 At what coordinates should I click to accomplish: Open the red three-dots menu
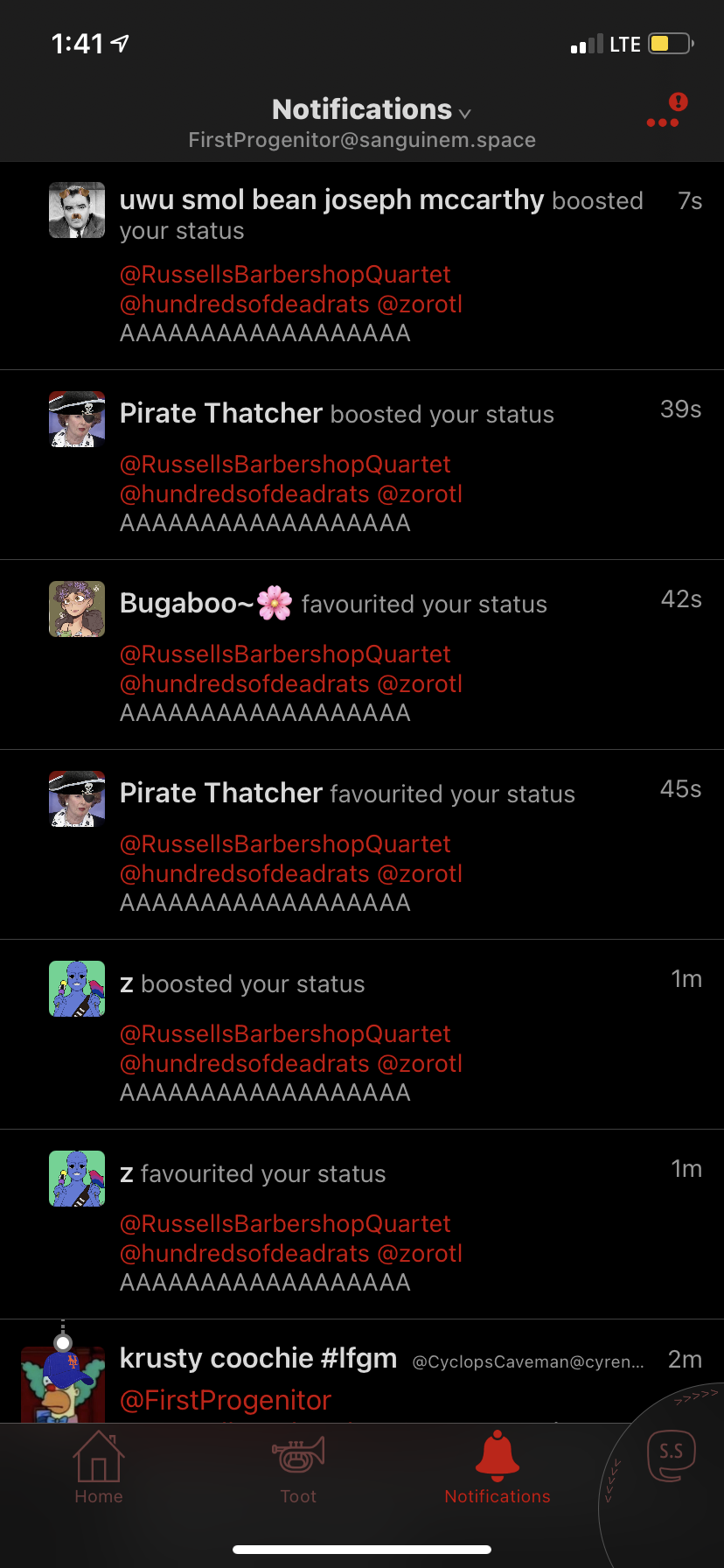663,122
